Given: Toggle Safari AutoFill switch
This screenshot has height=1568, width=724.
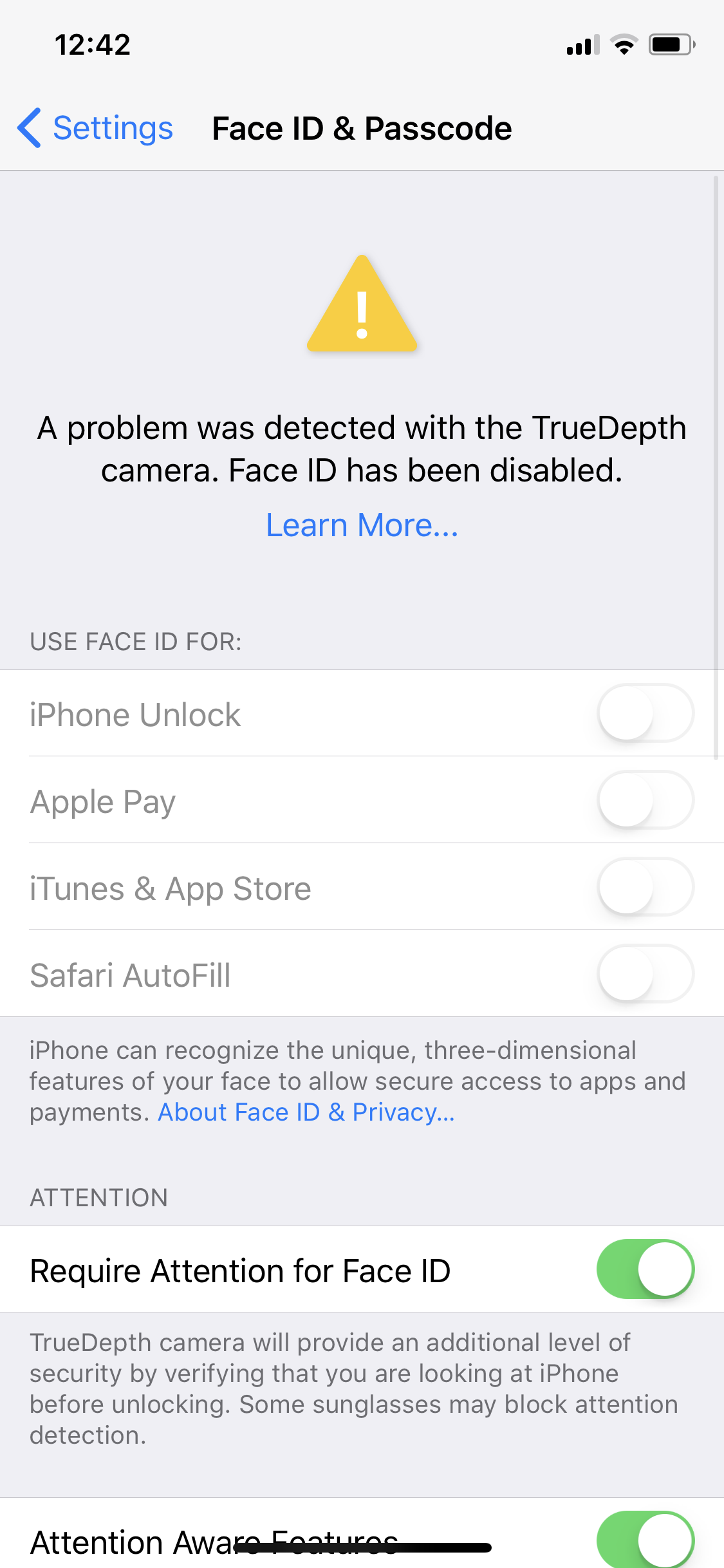Looking at the screenshot, I should coord(645,974).
